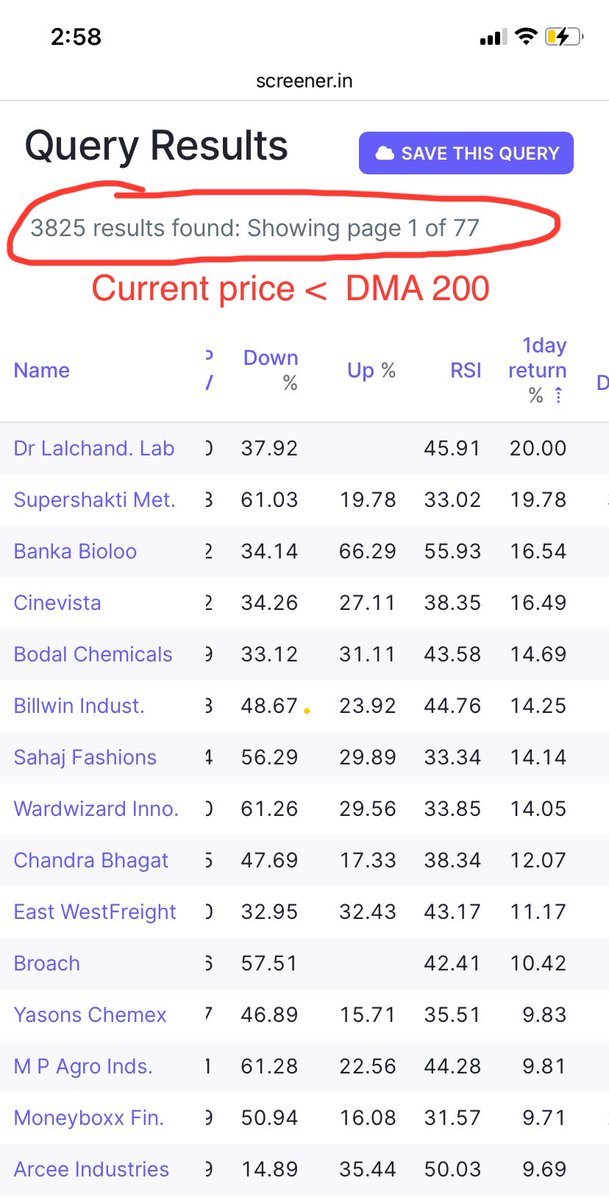The height and width of the screenshot is (1200, 609).
Task: Open Bodal Chemicals company page
Action: (x=93, y=654)
